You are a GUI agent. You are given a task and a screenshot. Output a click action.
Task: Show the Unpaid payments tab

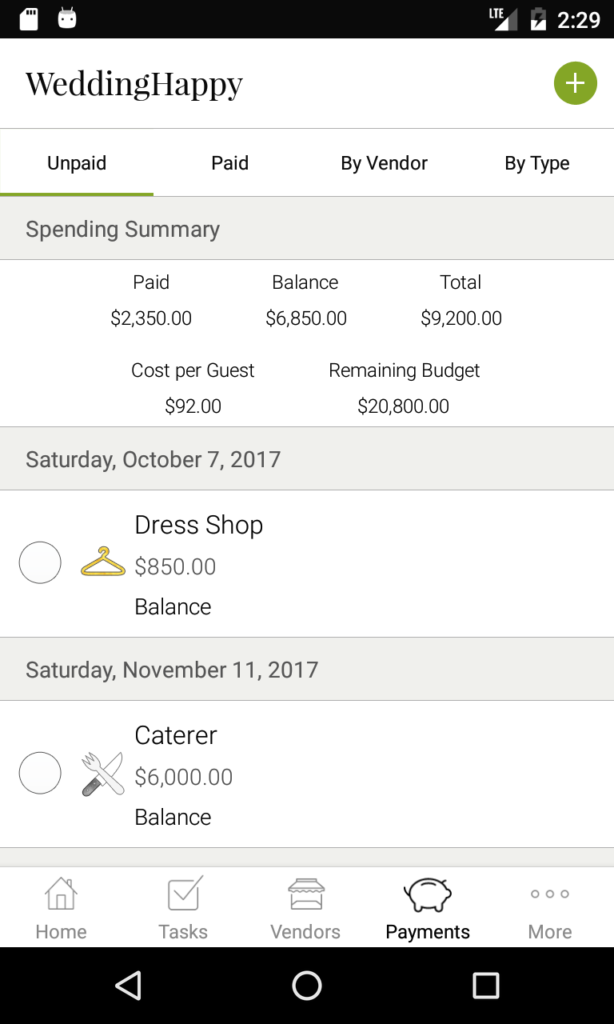(76, 163)
